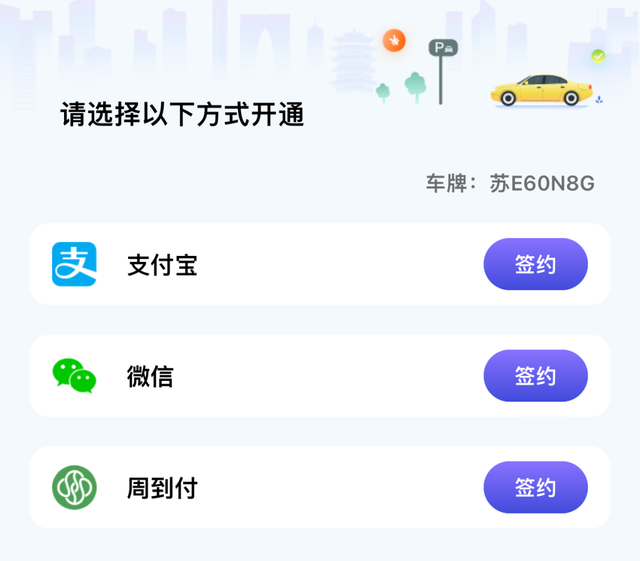Tap 签约 button for 支付宝

[x=535, y=265]
